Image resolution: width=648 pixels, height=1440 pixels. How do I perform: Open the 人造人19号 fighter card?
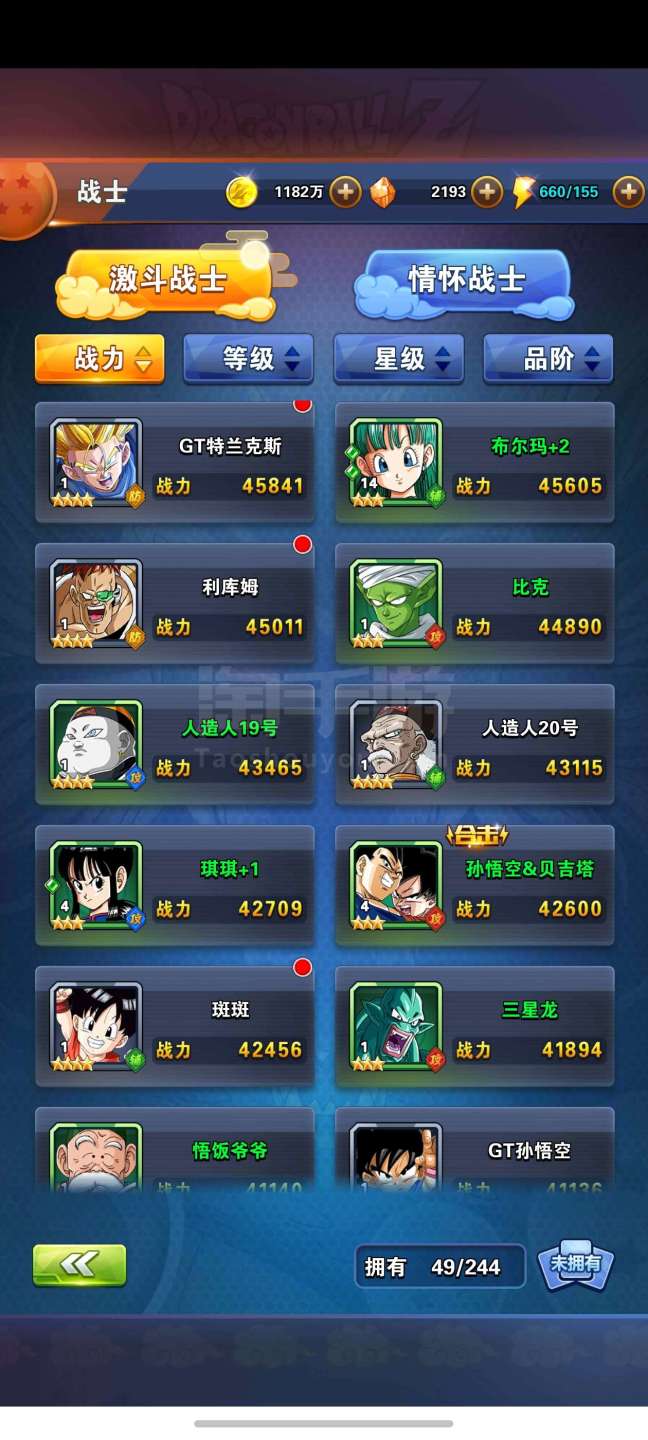(x=175, y=745)
